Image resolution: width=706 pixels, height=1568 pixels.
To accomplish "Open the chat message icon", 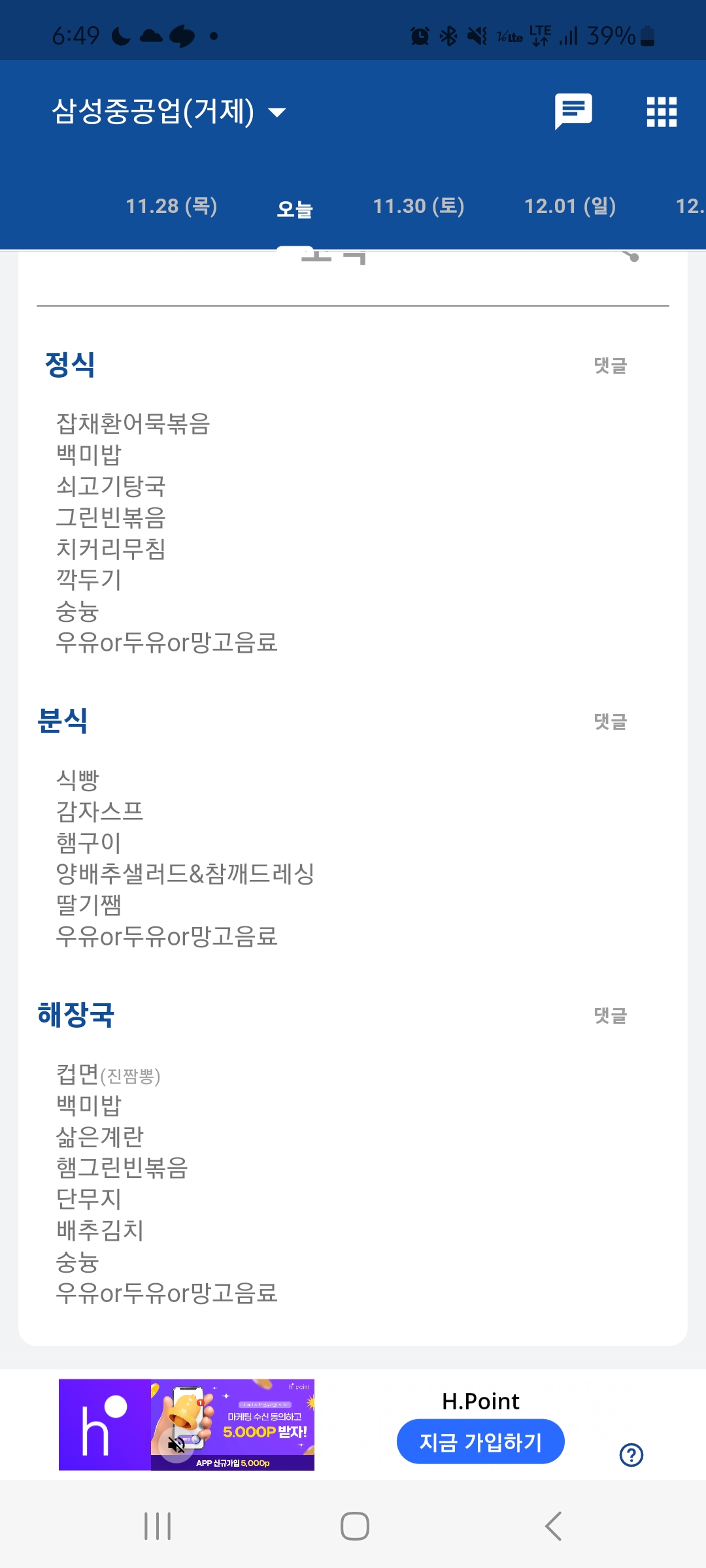I will click(x=573, y=111).
